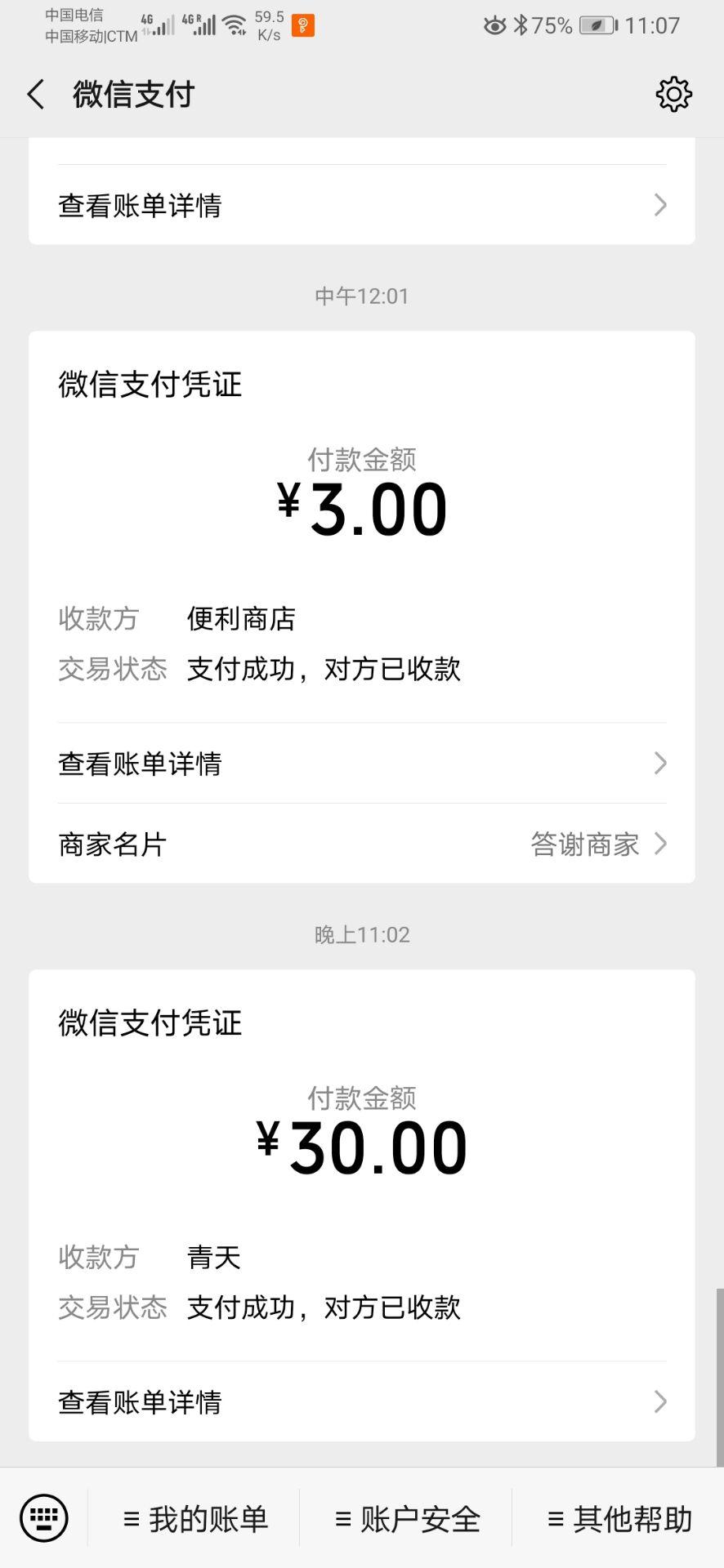Image resolution: width=724 pixels, height=1568 pixels.
Task: Open the 其他帮助 menu
Action: click(619, 1519)
